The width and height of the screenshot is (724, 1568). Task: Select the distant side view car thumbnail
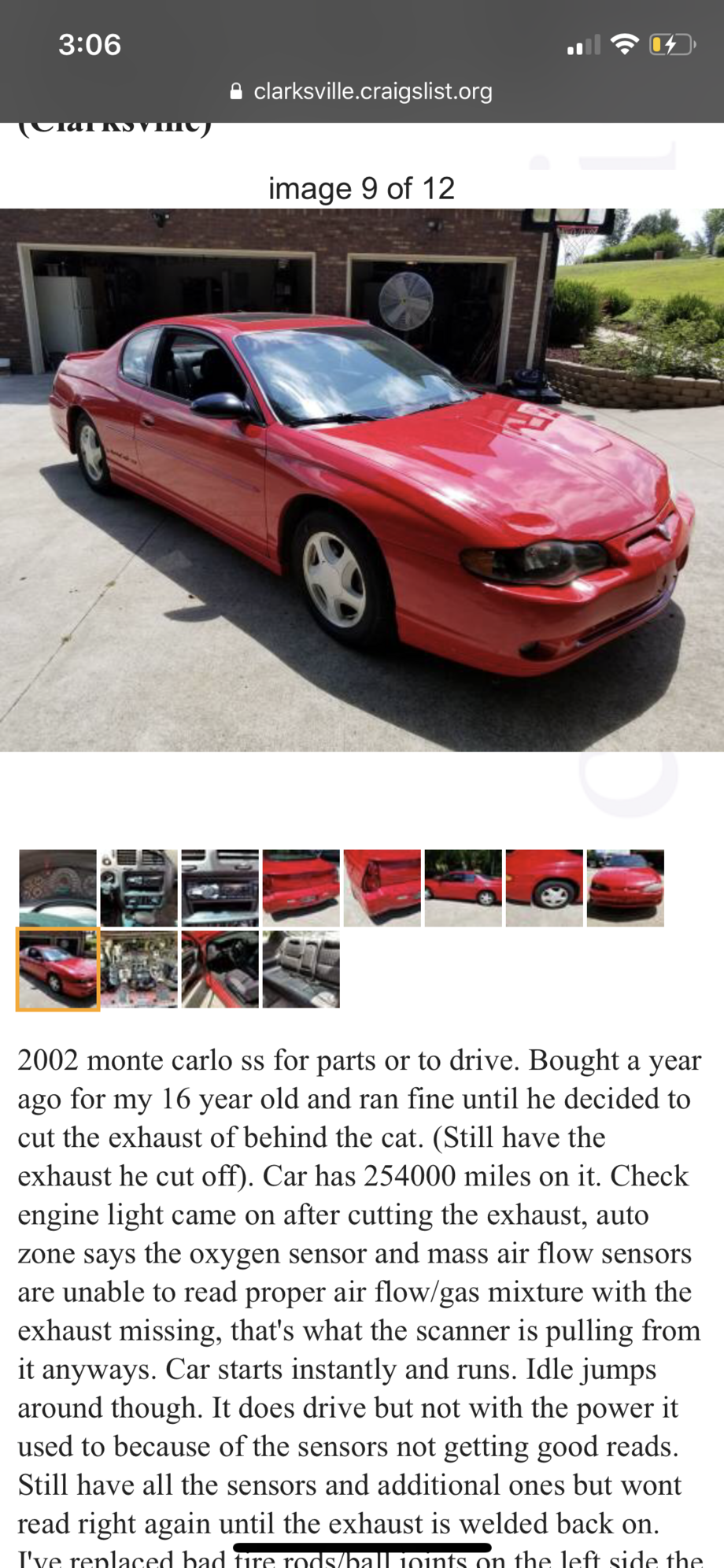click(x=464, y=888)
